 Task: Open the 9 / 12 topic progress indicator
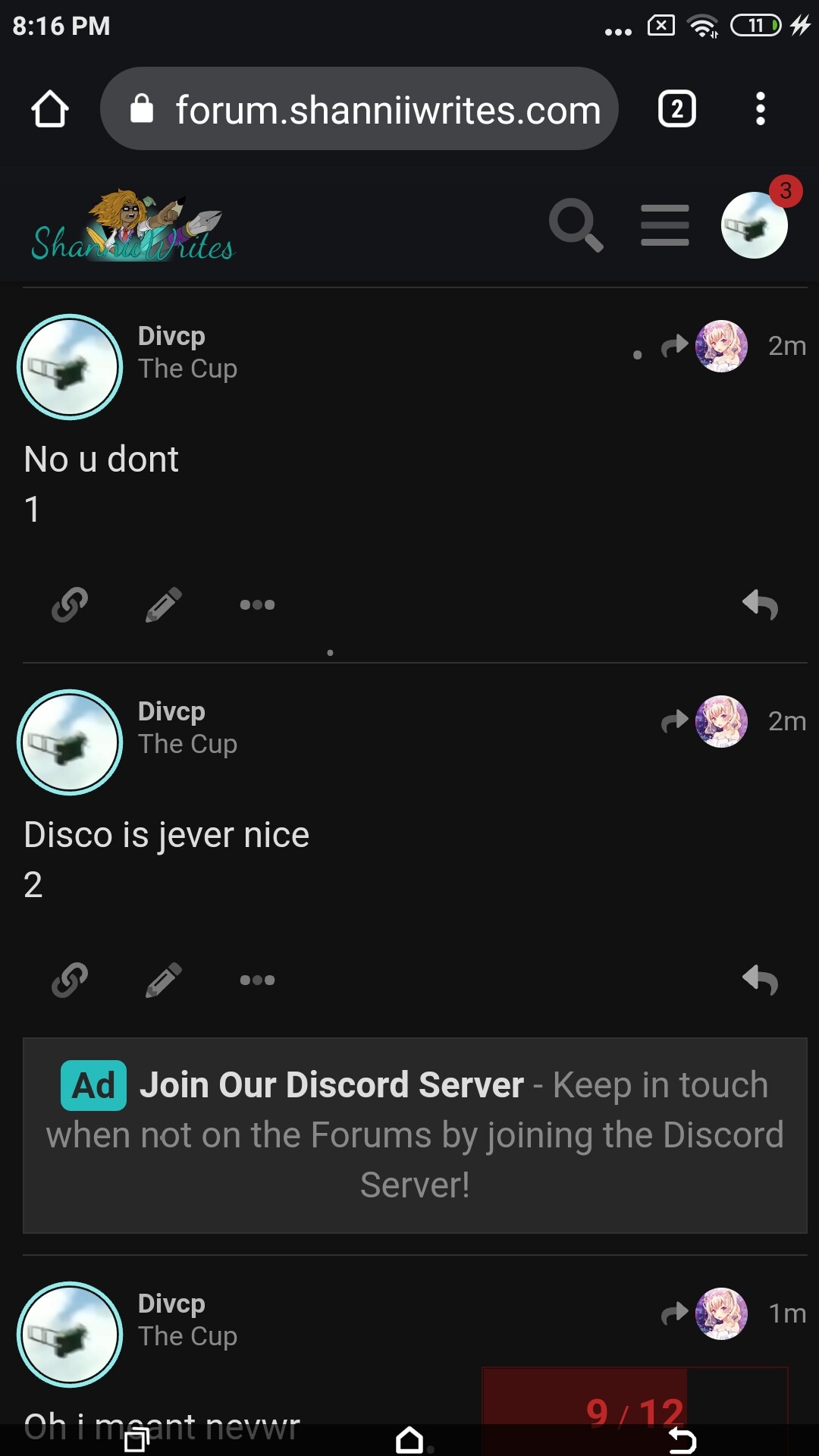click(635, 1412)
